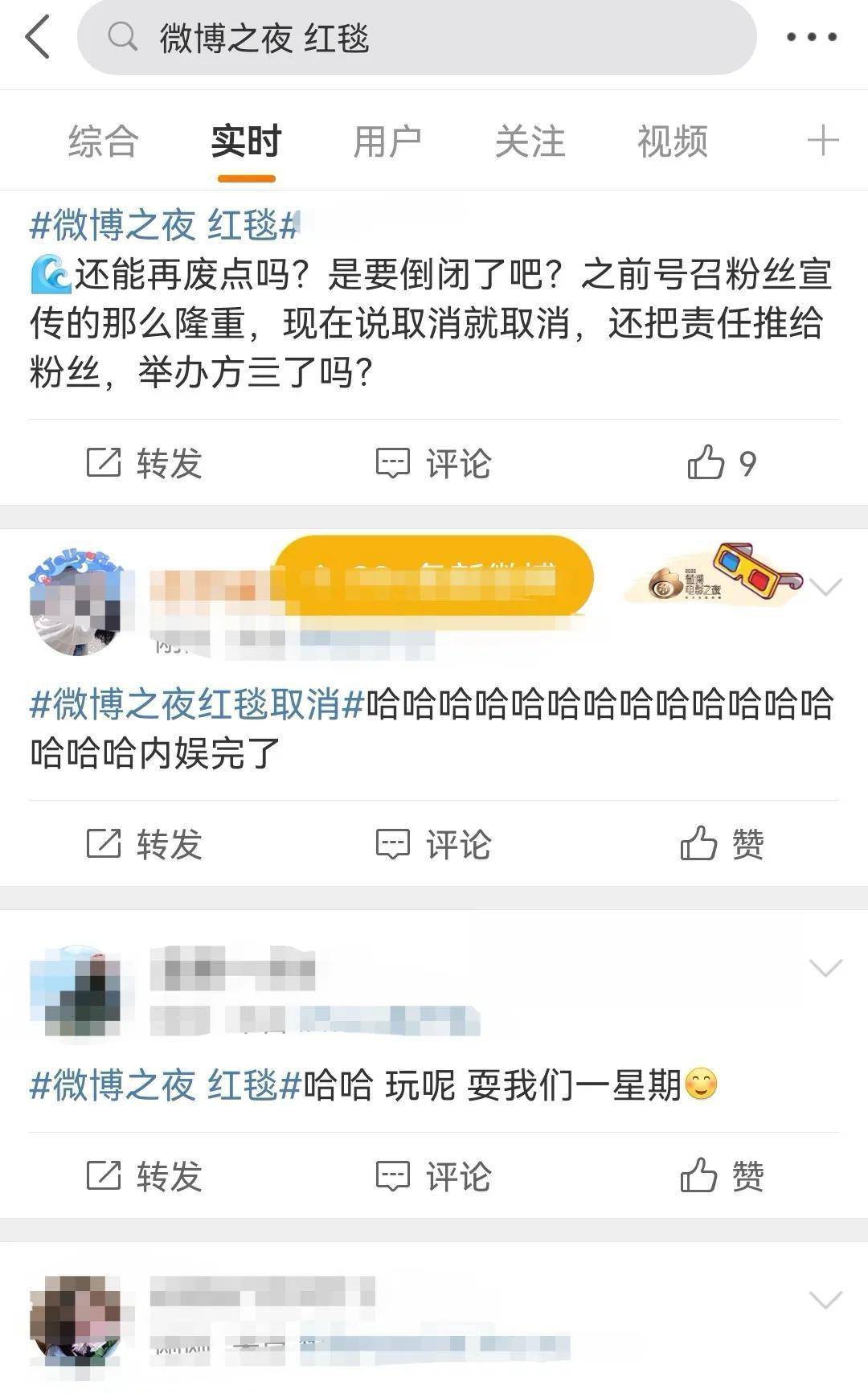Comment on the 耍我们一星期 post
The height and width of the screenshot is (1394, 868).
pos(434,1176)
